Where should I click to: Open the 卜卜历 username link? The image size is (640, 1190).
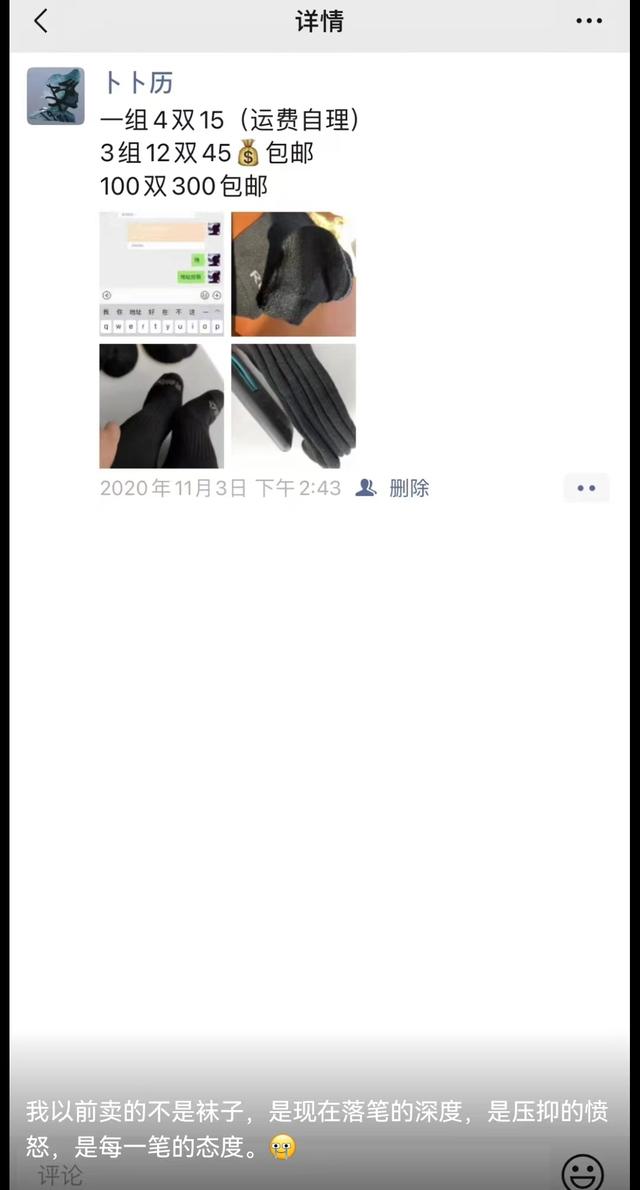(x=138, y=82)
